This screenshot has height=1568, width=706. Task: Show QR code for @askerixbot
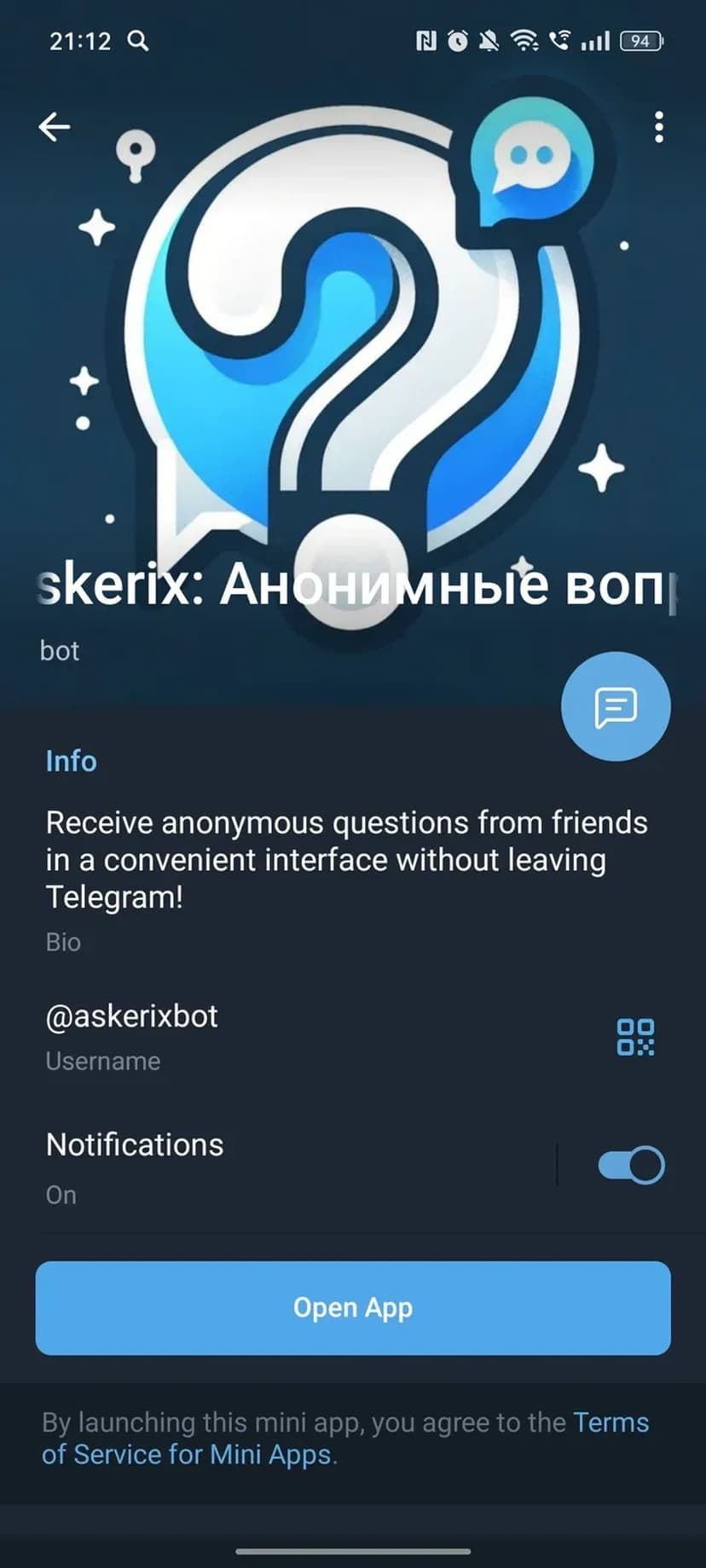point(635,1037)
